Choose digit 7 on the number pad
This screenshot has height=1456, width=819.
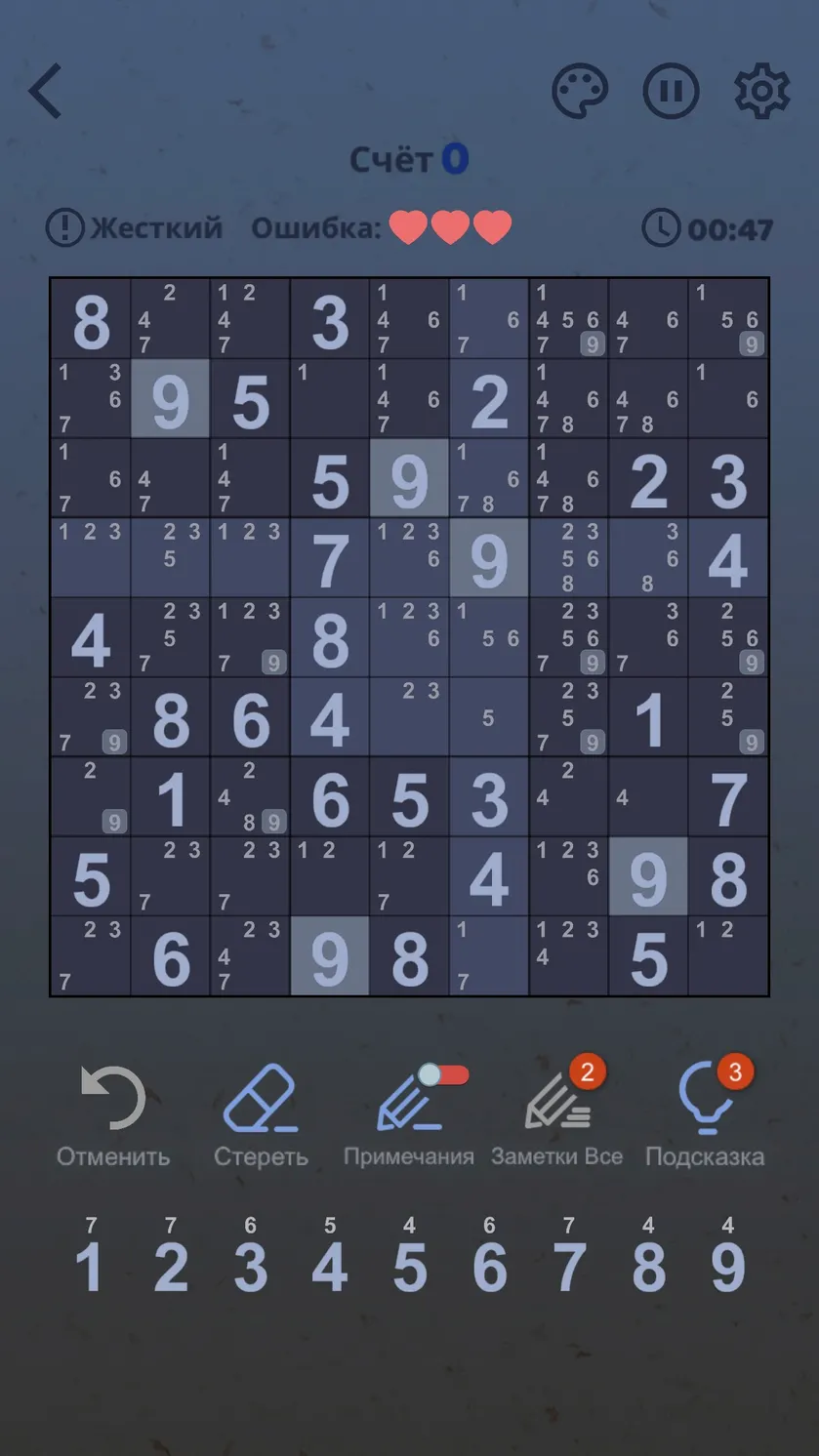(x=569, y=1255)
